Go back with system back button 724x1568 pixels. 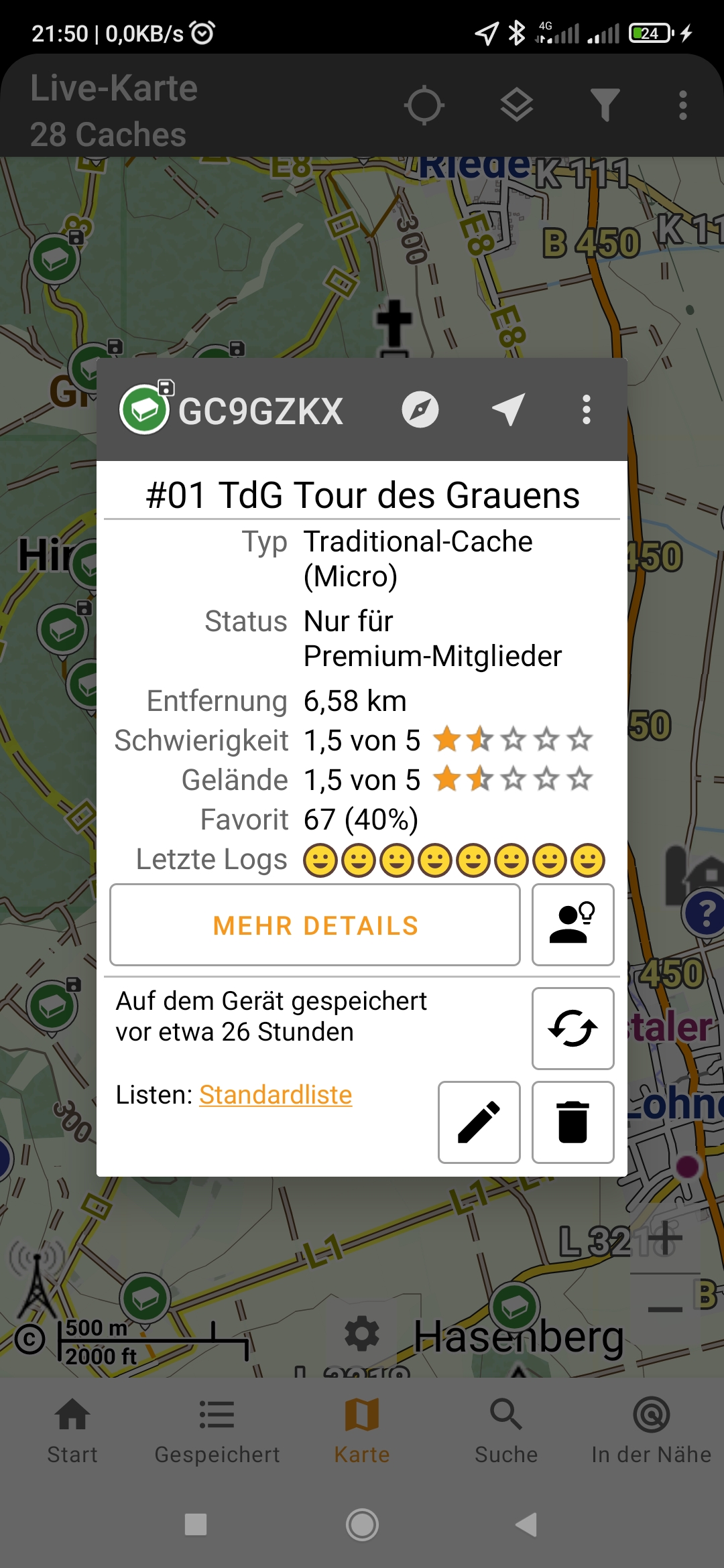coord(527,1524)
